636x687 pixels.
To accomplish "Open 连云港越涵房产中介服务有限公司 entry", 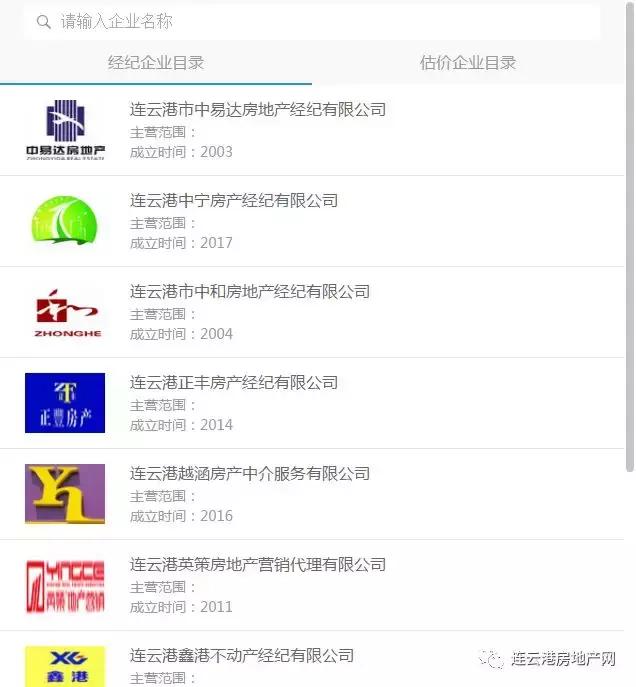I will [x=250, y=474].
